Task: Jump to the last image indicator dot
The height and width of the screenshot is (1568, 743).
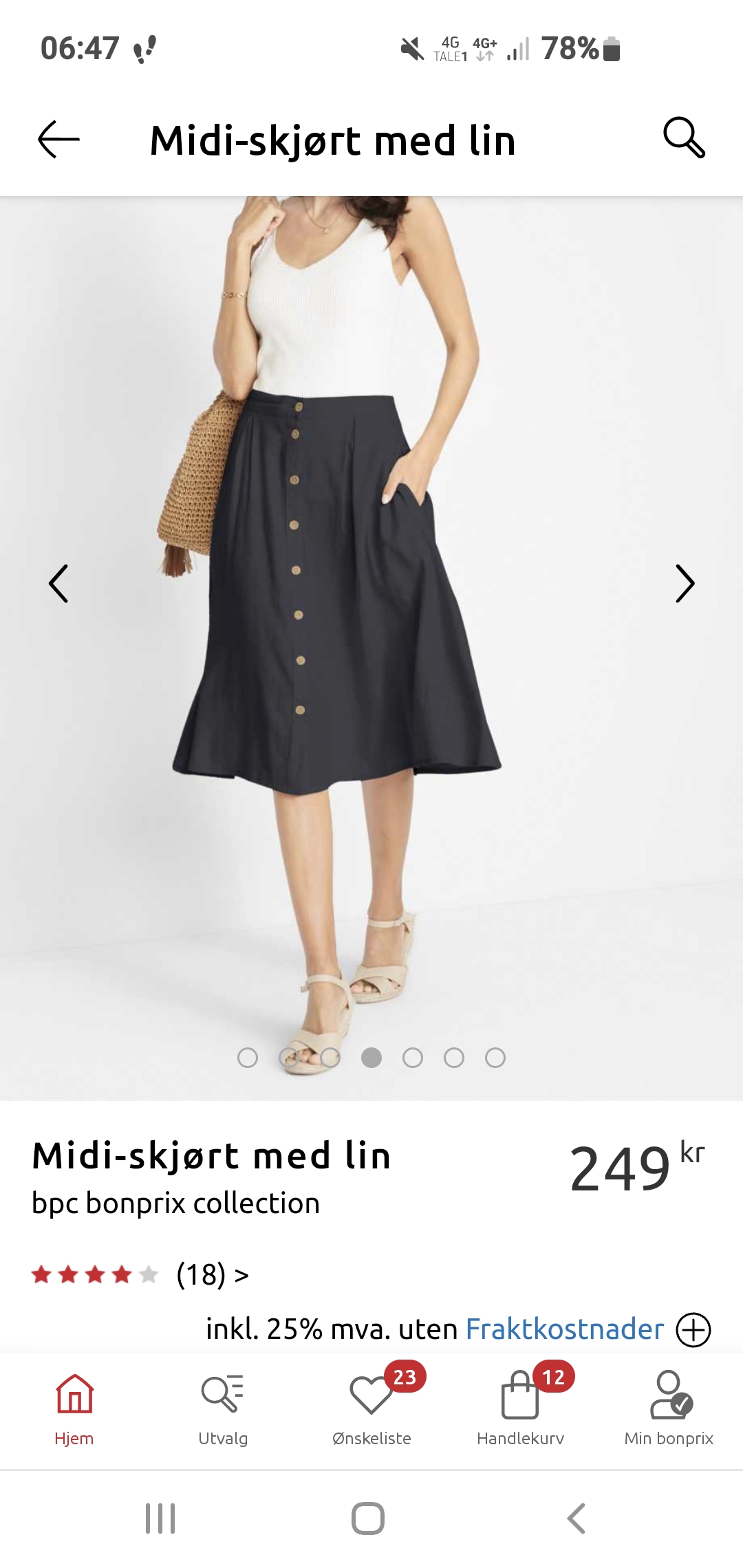Action: (495, 1058)
